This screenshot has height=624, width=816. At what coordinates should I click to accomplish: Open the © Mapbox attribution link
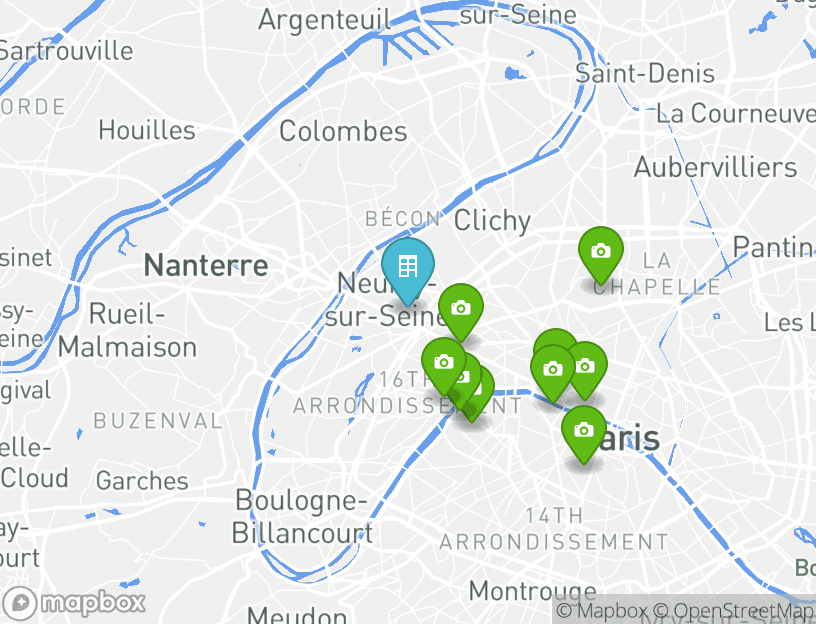click(603, 611)
